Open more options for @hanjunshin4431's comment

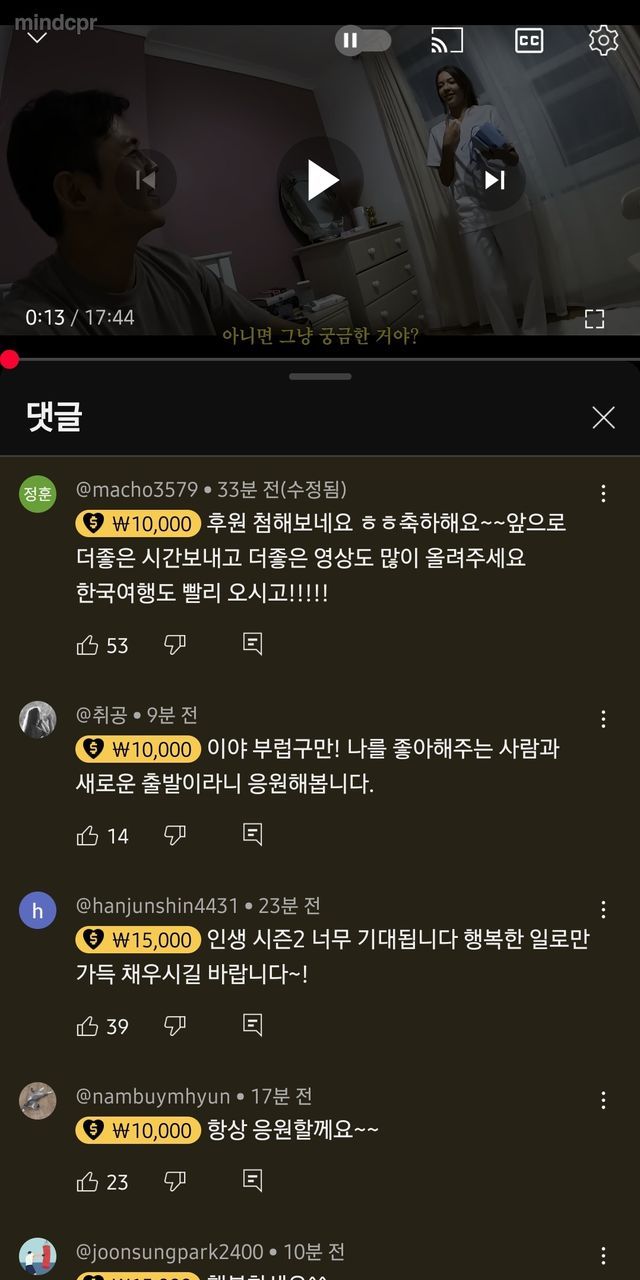pyautogui.click(x=603, y=909)
